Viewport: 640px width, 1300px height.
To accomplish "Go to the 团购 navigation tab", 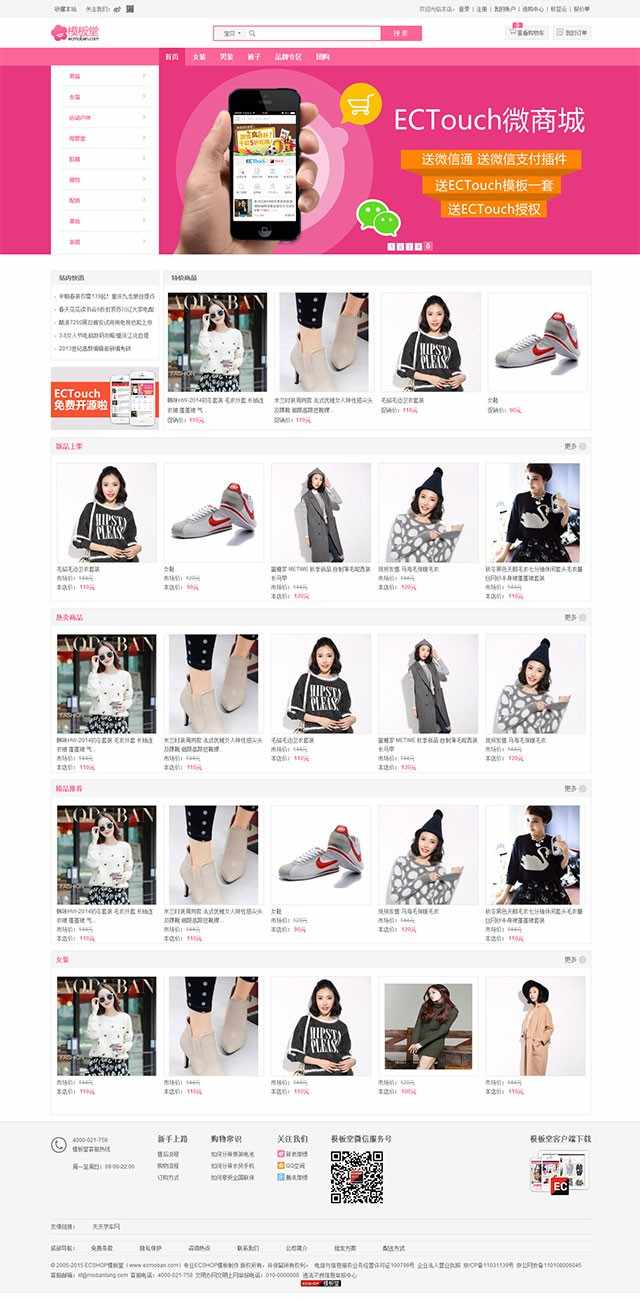I will pyautogui.click(x=322, y=57).
